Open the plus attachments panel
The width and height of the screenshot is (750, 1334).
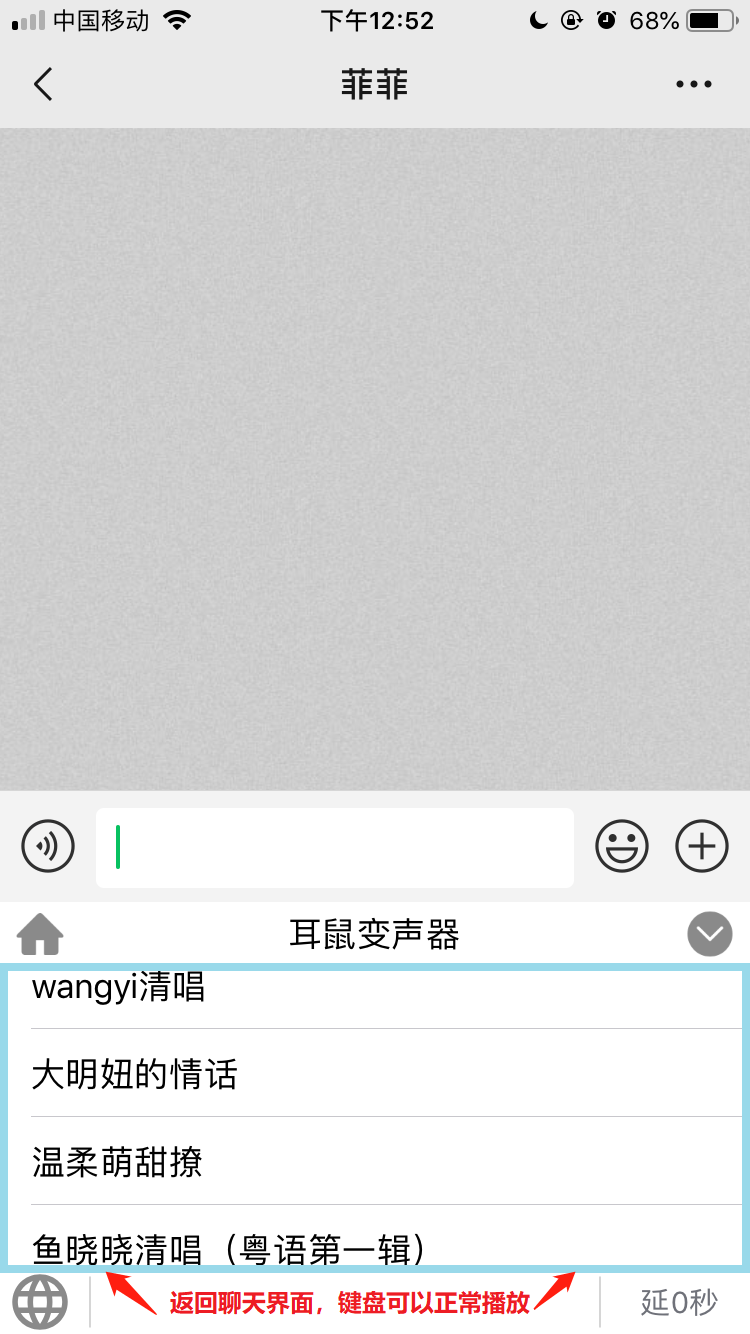[x=702, y=846]
